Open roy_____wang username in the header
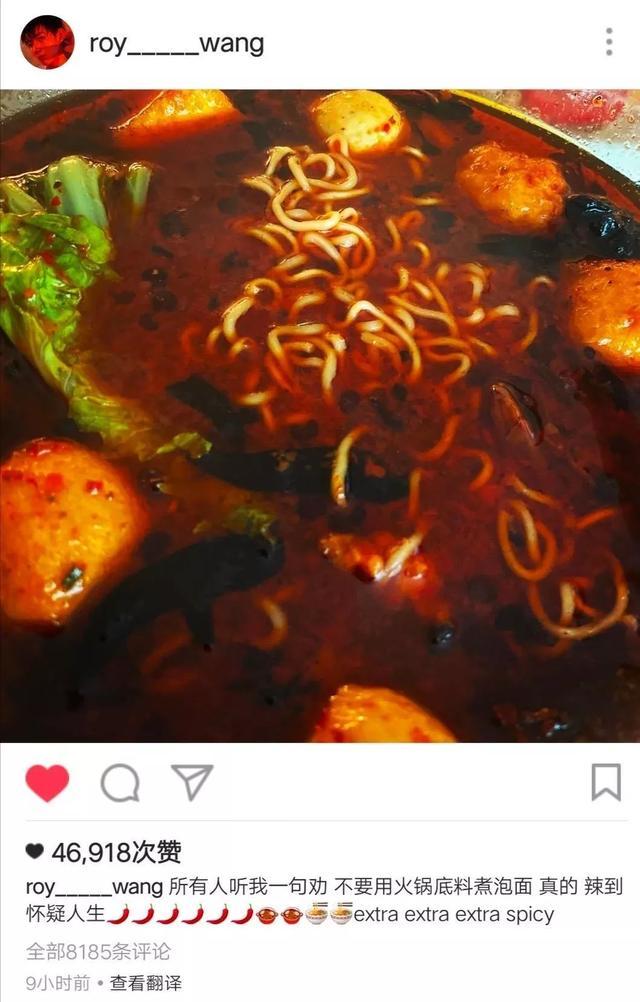The height and width of the screenshot is (1002, 640). [x=176, y=44]
